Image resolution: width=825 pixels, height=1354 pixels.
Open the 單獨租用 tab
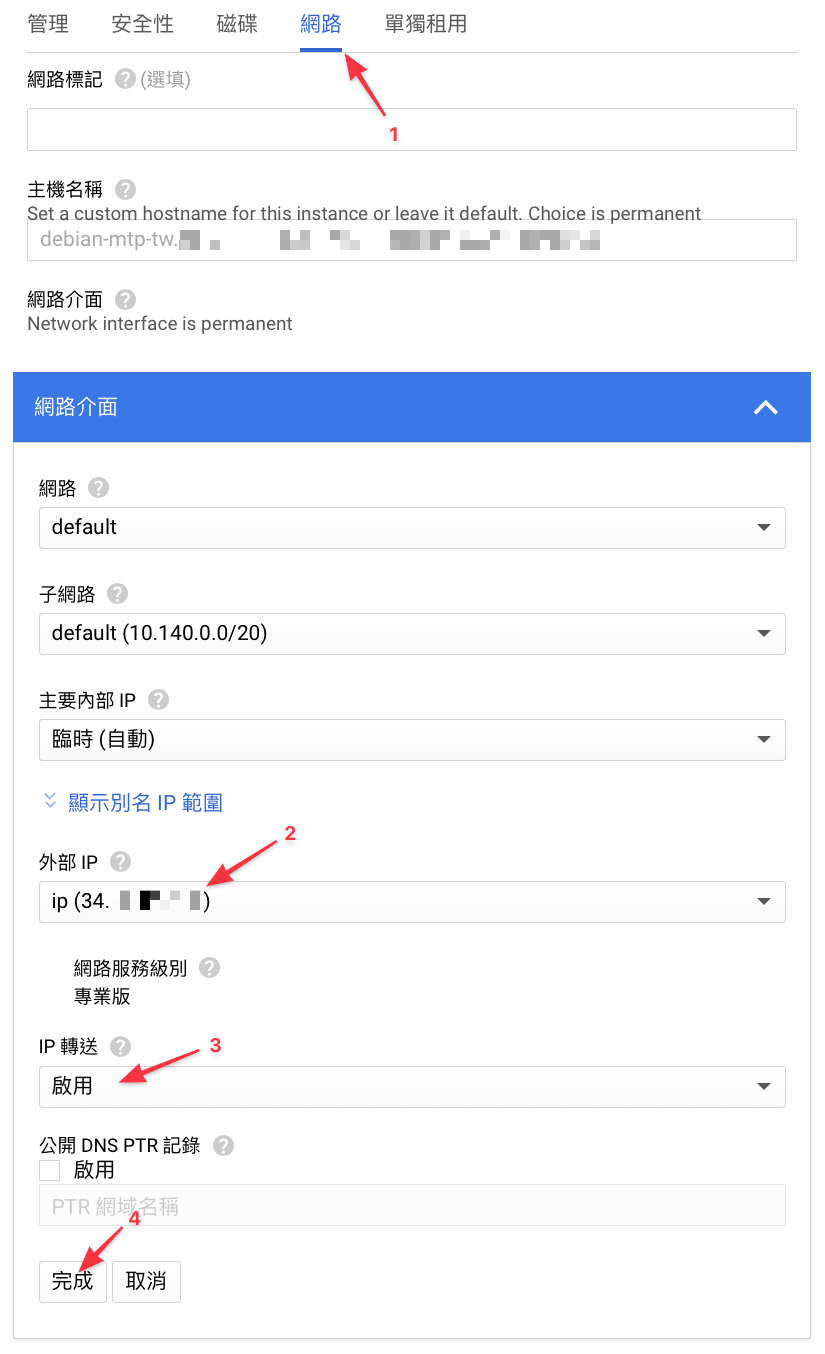coord(426,23)
